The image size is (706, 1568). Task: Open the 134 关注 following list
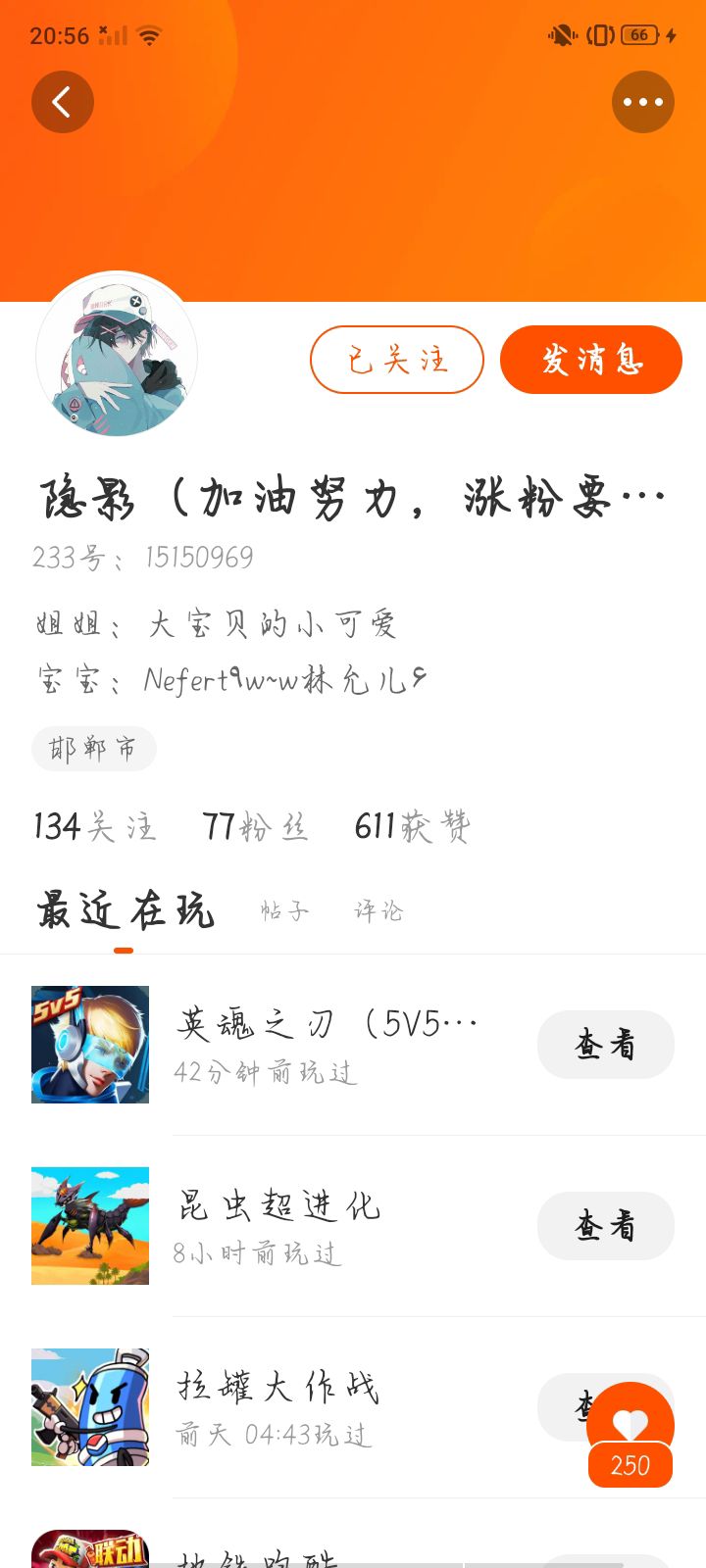(x=94, y=826)
